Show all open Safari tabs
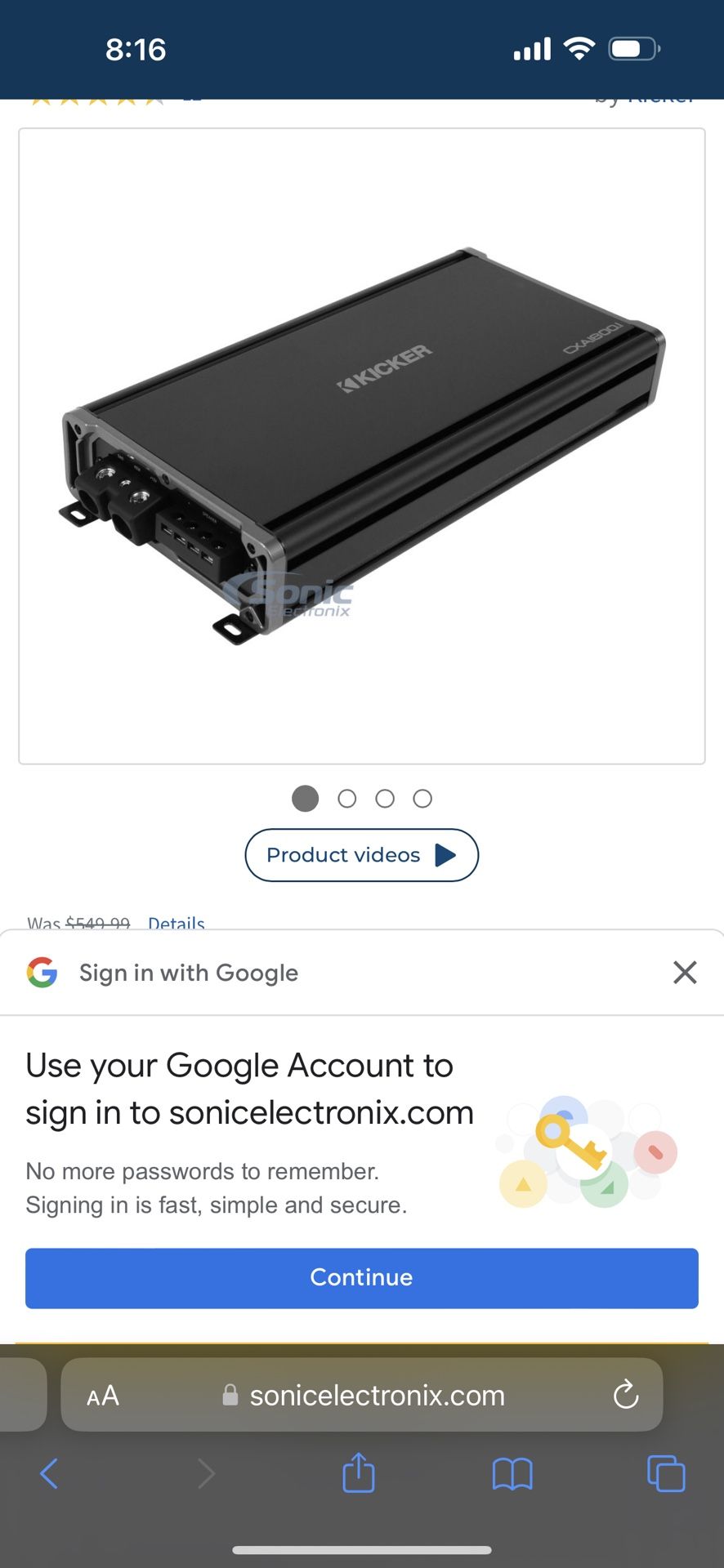The width and height of the screenshot is (724, 1568). click(x=666, y=1474)
